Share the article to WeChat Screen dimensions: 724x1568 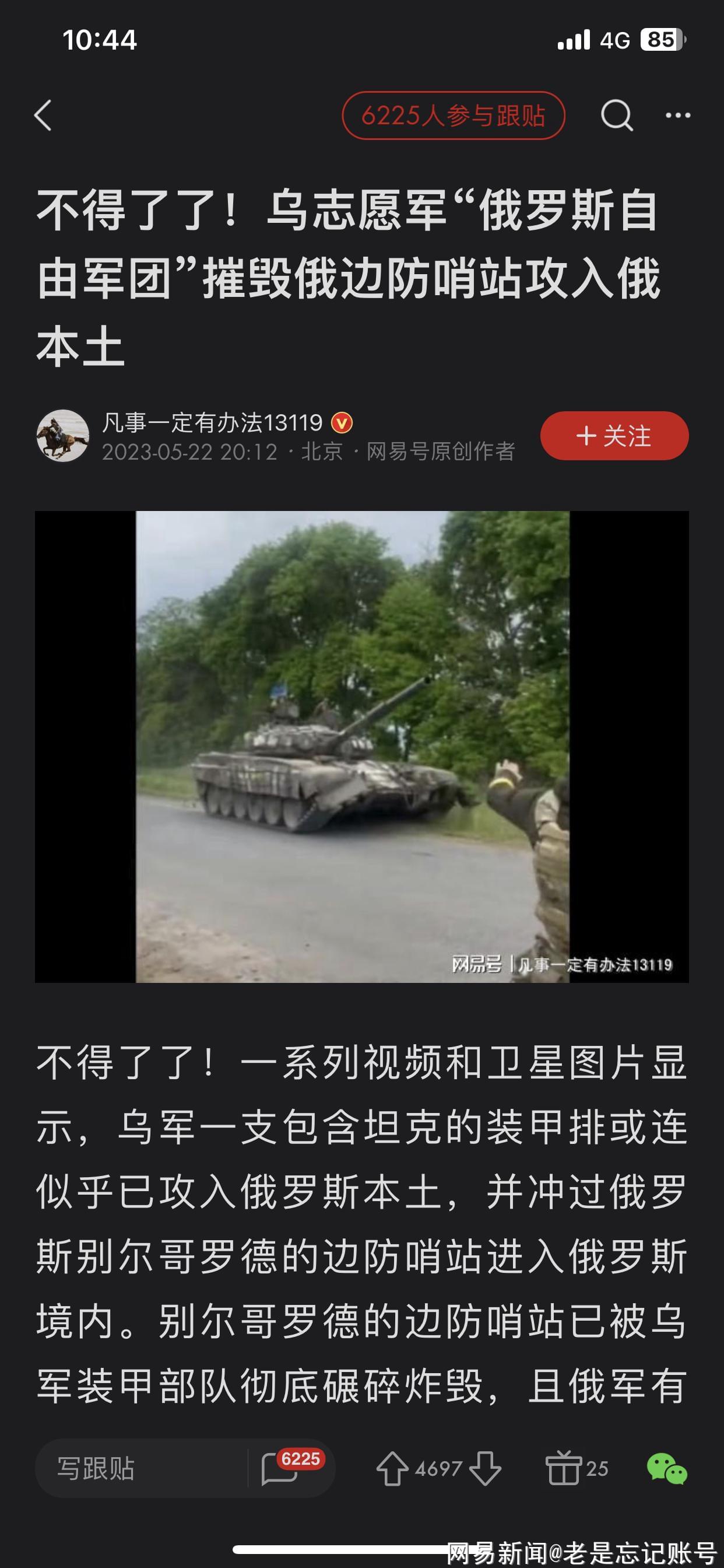(x=667, y=1469)
